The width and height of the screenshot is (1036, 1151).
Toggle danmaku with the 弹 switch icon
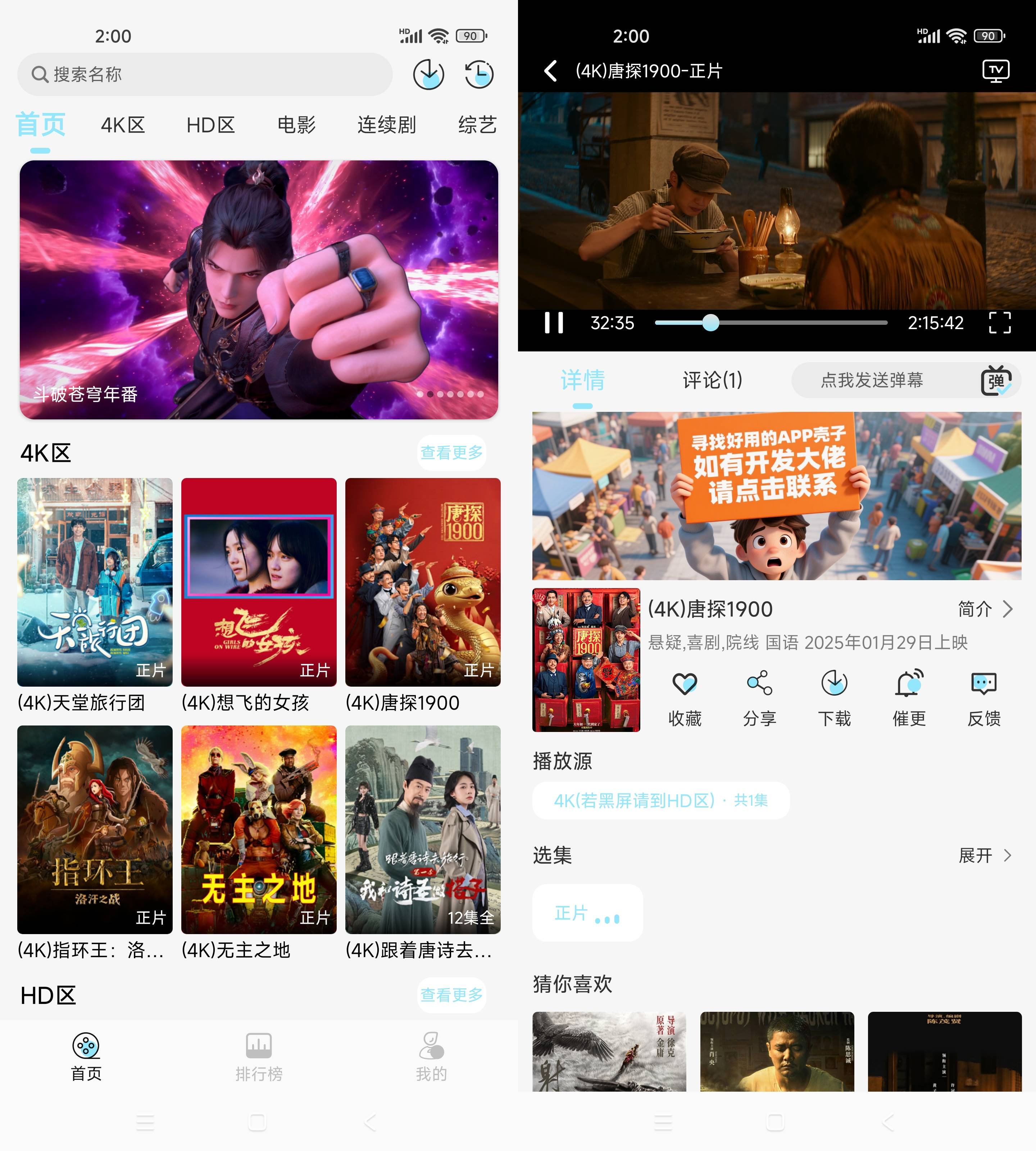click(997, 381)
